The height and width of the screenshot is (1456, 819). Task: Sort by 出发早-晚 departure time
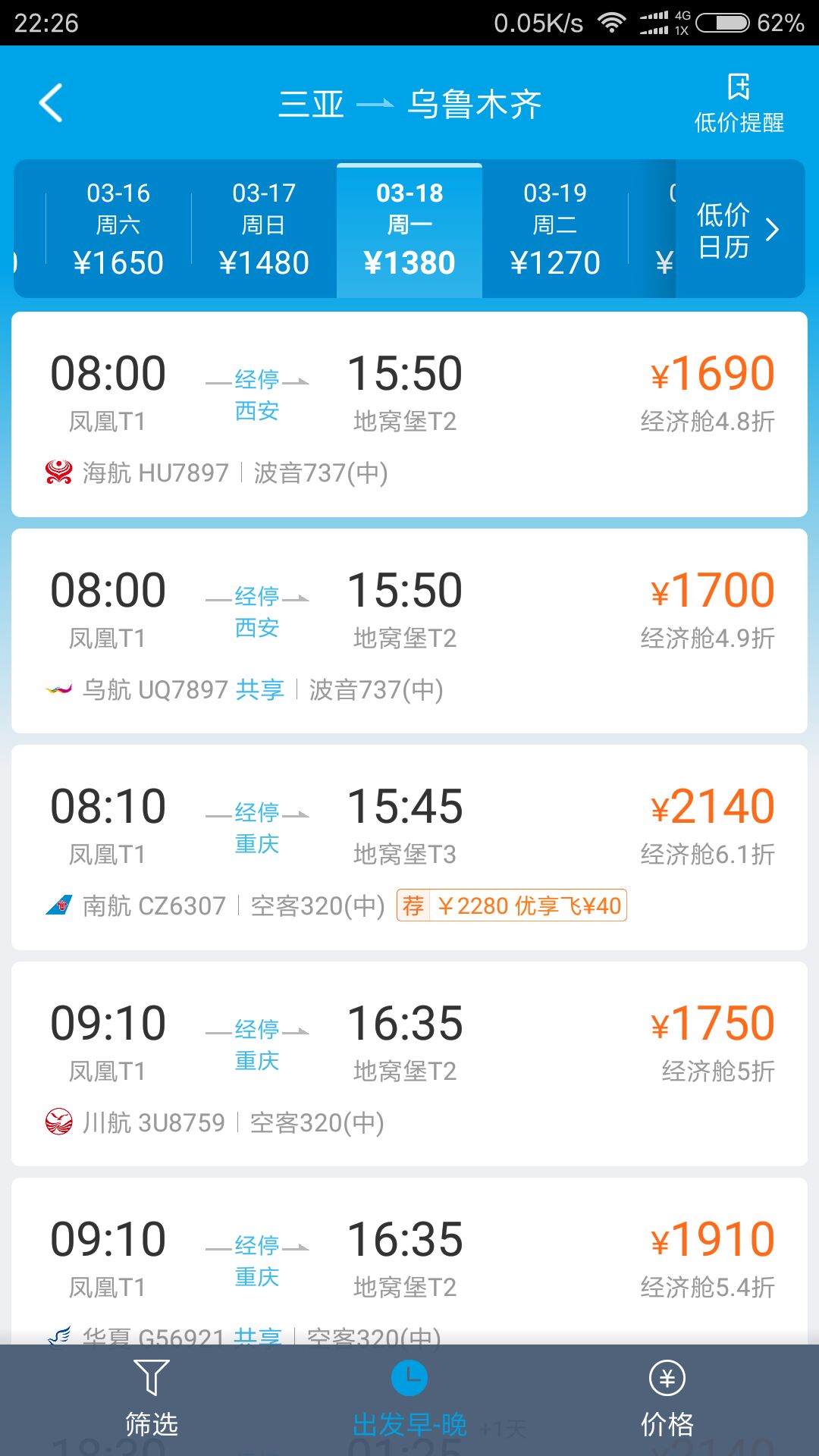pyautogui.click(x=409, y=1400)
